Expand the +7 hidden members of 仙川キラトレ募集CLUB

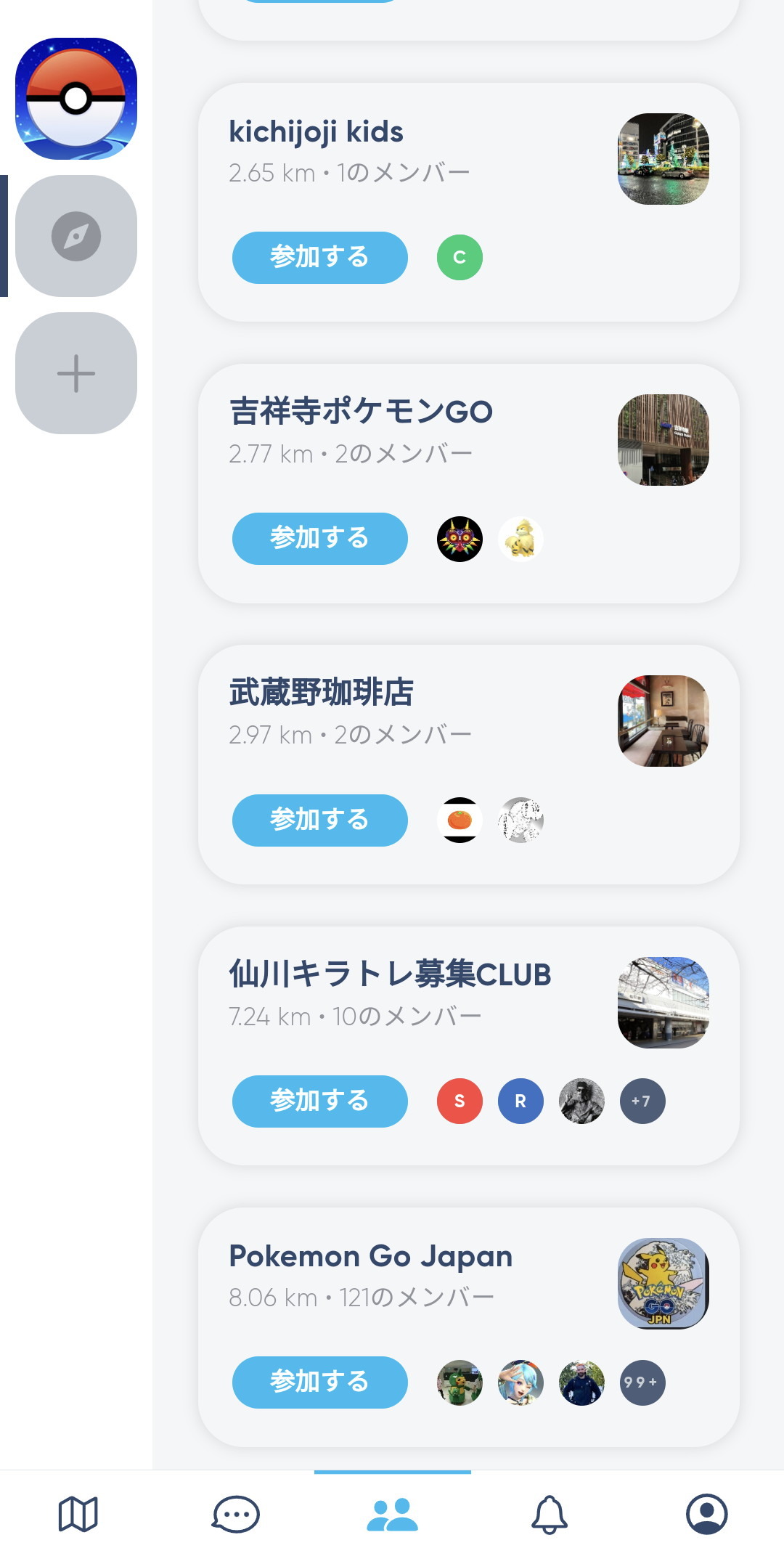pos(642,1101)
